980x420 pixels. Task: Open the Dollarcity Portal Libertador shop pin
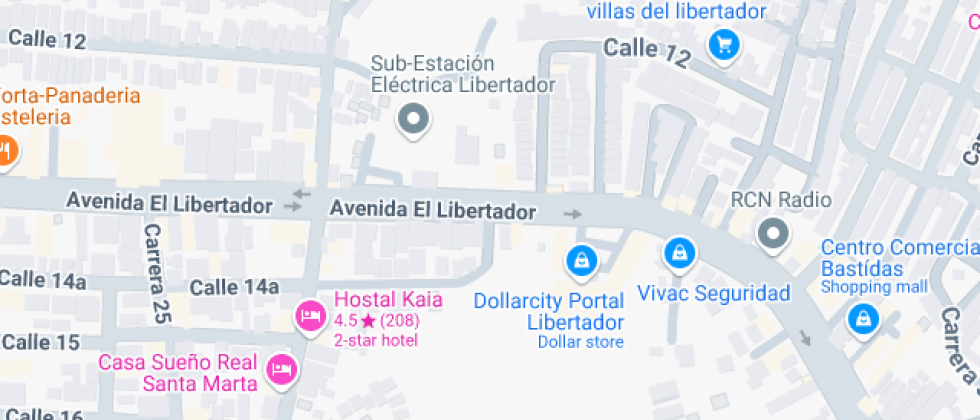point(582,259)
